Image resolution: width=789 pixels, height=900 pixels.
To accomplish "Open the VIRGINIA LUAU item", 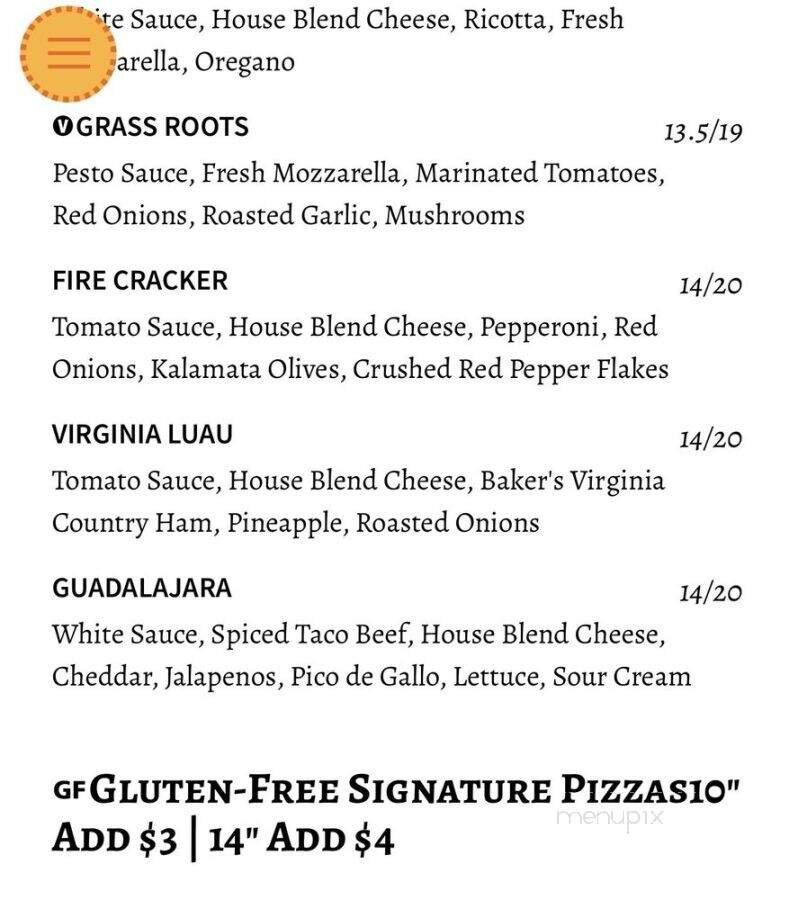I will (141, 435).
